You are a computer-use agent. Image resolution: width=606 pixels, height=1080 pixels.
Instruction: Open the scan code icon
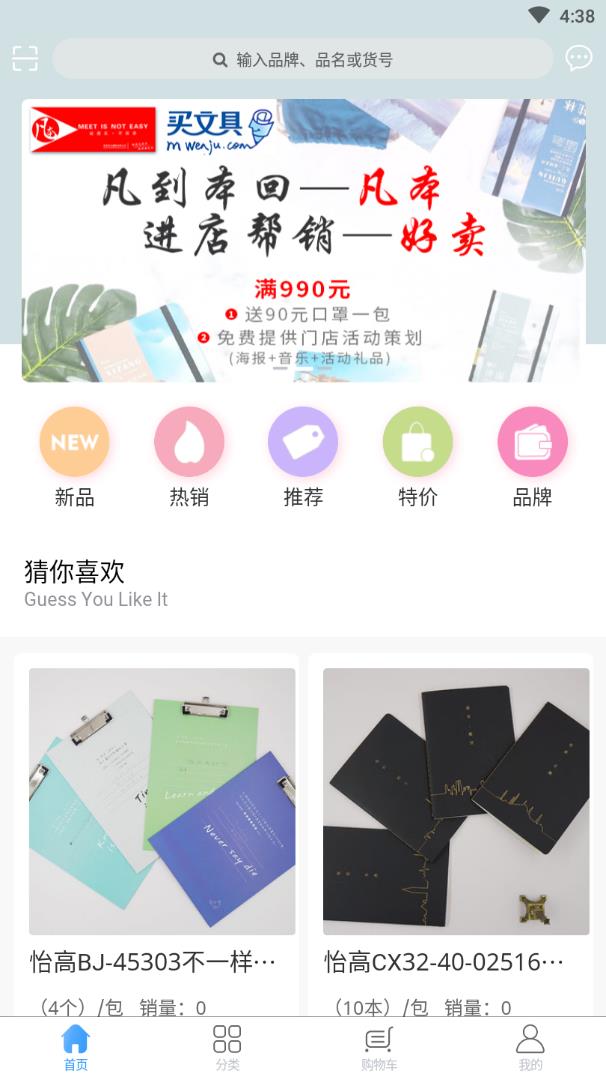click(x=25, y=58)
